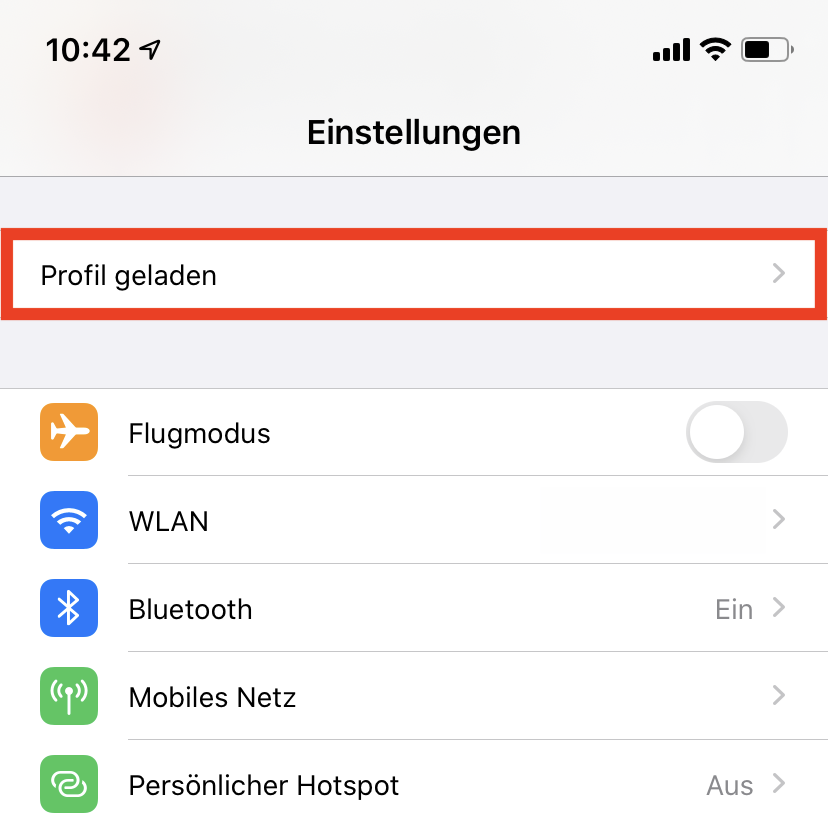
Task: Open Persönlicher Hotspot settings
Action: coord(413,785)
